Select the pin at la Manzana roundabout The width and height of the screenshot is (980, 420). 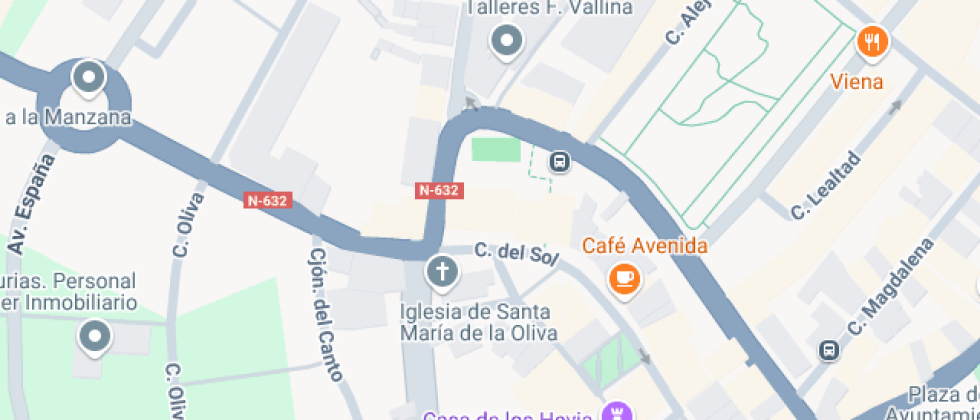click(89, 78)
